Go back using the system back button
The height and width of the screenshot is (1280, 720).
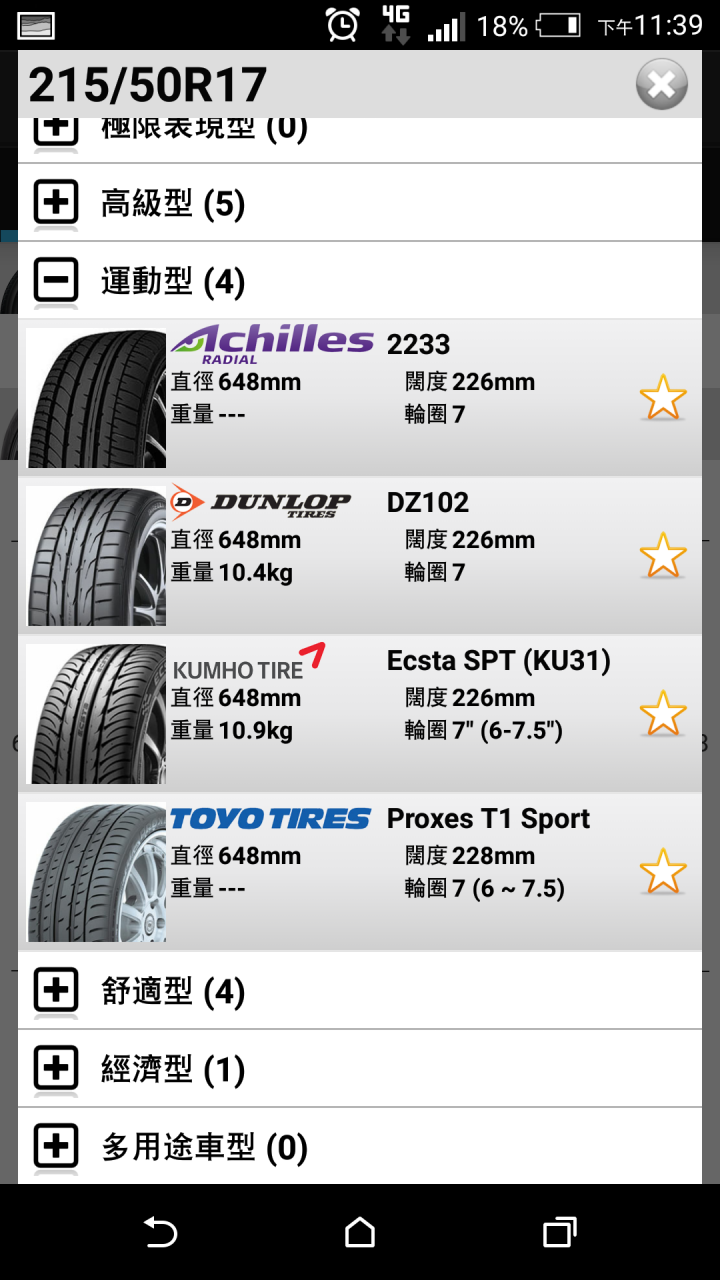[x=161, y=1232]
